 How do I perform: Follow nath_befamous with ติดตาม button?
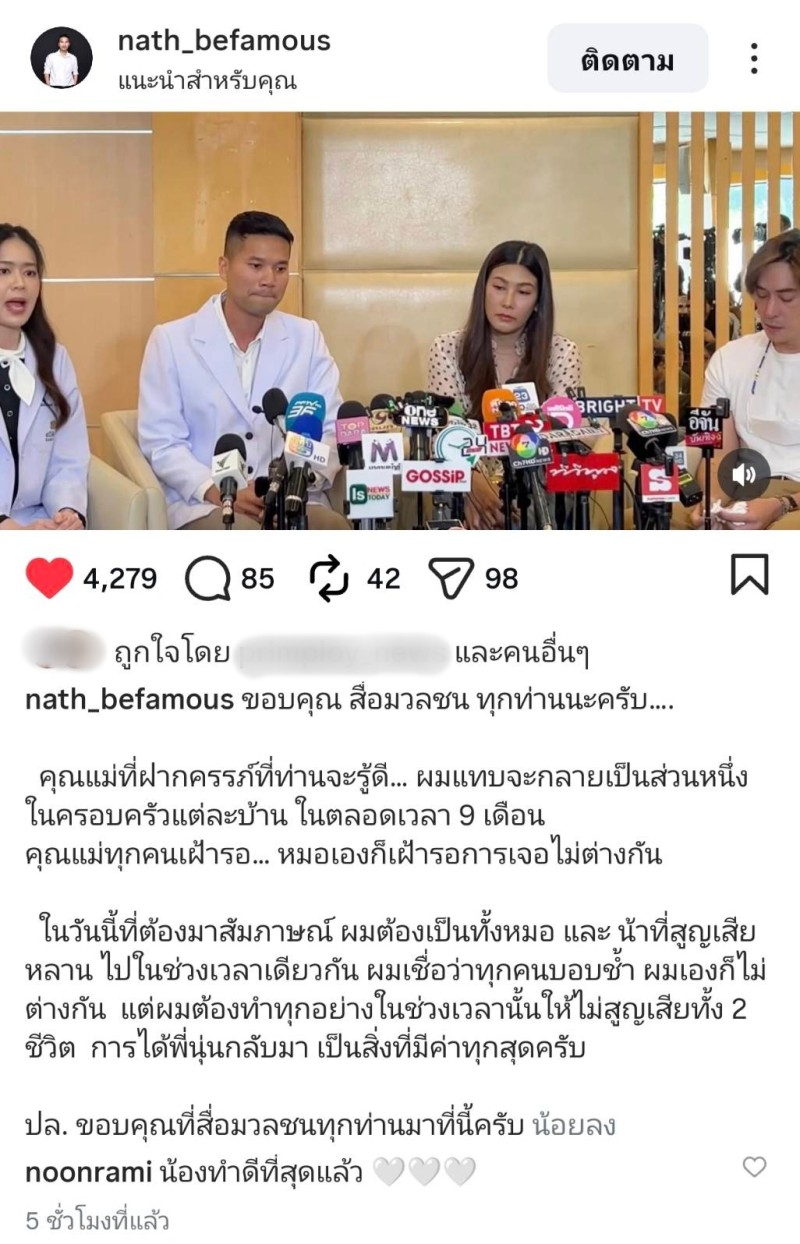pyautogui.click(x=627, y=60)
